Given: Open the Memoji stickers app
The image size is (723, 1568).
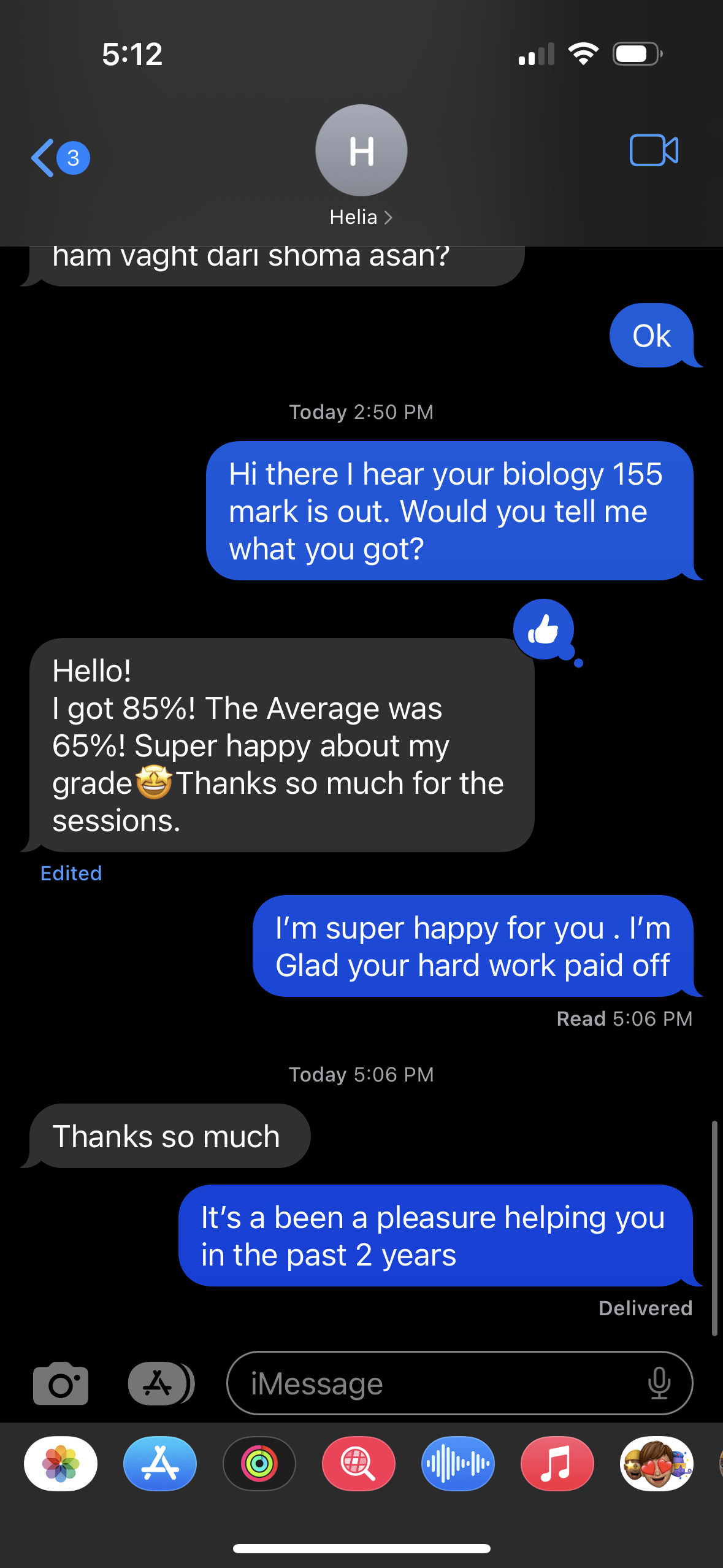Looking at the screenshot, I should click(x=657, y=1464).
